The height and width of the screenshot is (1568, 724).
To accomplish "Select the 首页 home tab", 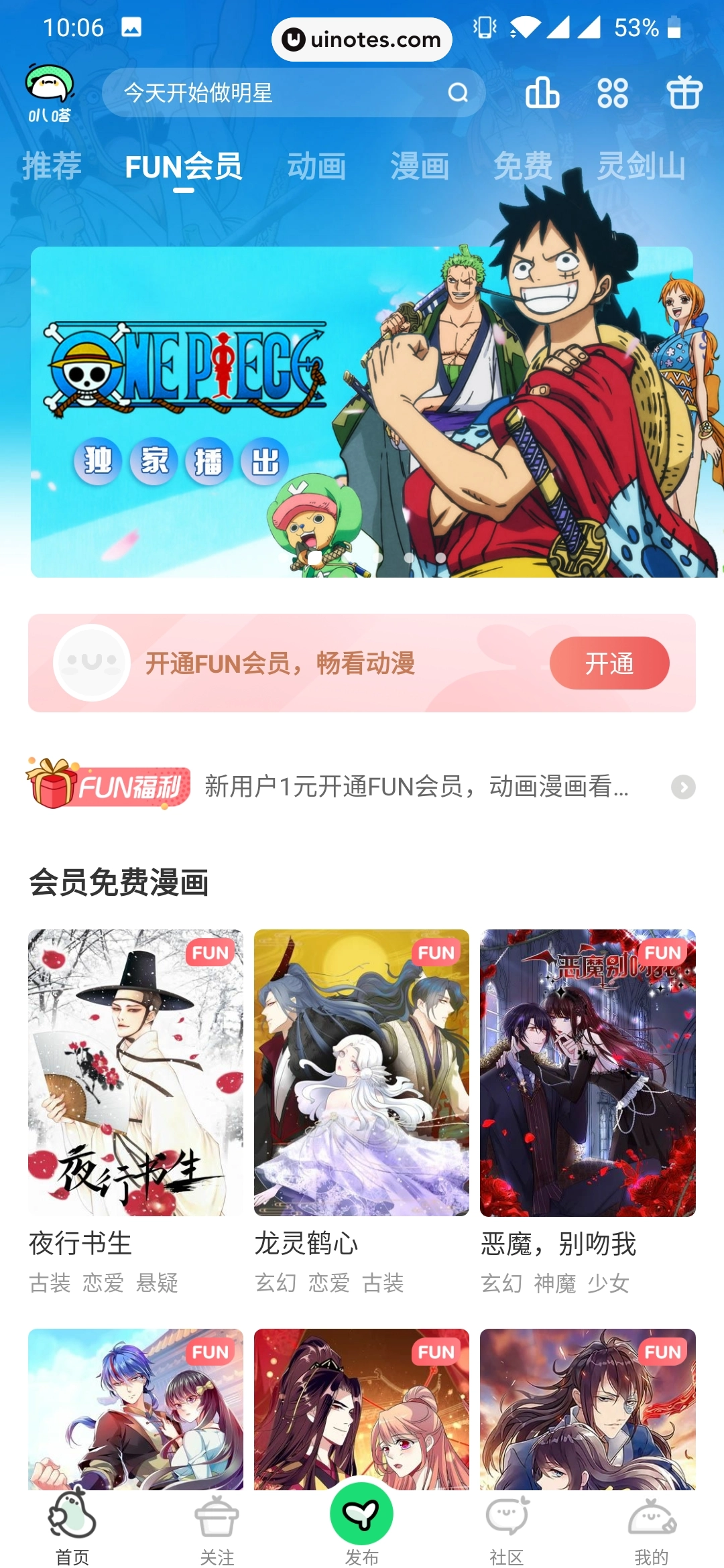I will pos(72,1529).
